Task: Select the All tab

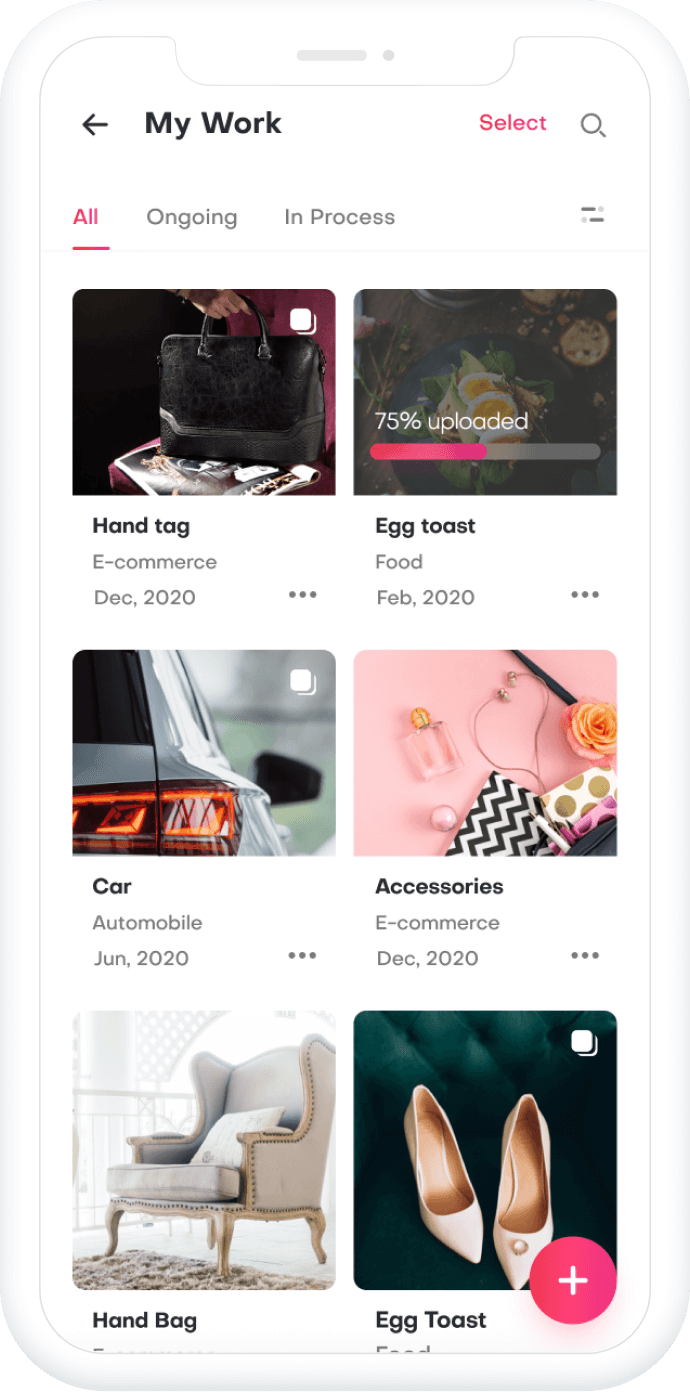Action: [x=86, y=217]
